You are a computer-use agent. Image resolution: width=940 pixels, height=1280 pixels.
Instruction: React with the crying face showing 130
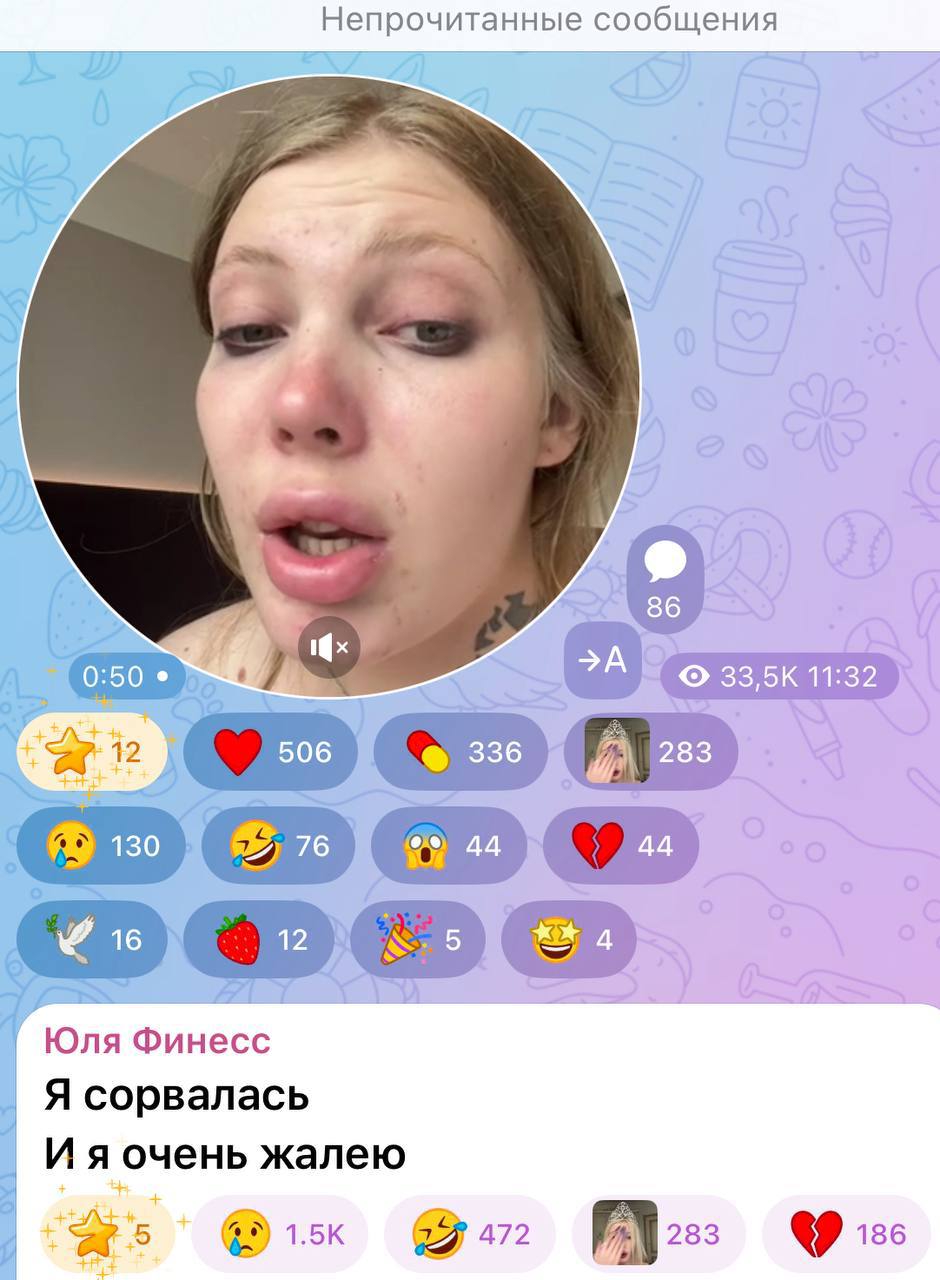(101, 846)
